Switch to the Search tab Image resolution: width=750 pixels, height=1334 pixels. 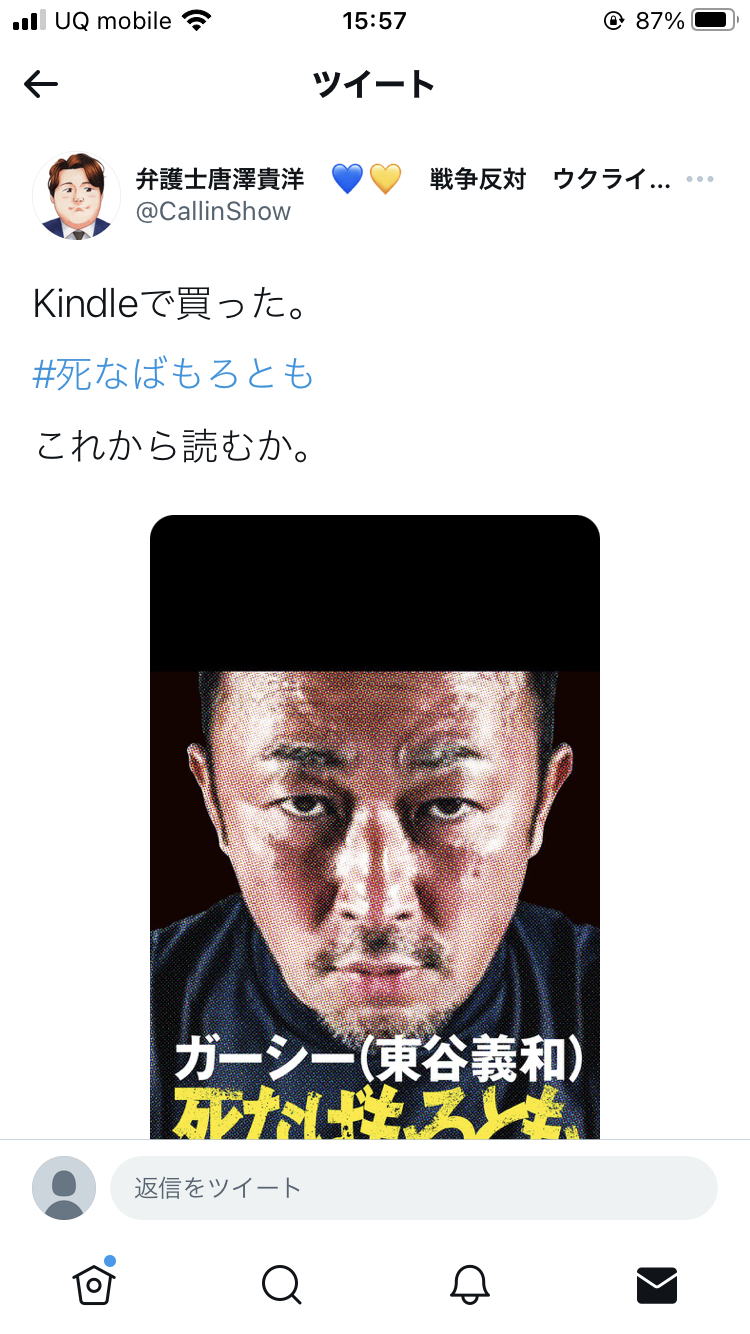pyautogui.click(x=281, y=1284)
